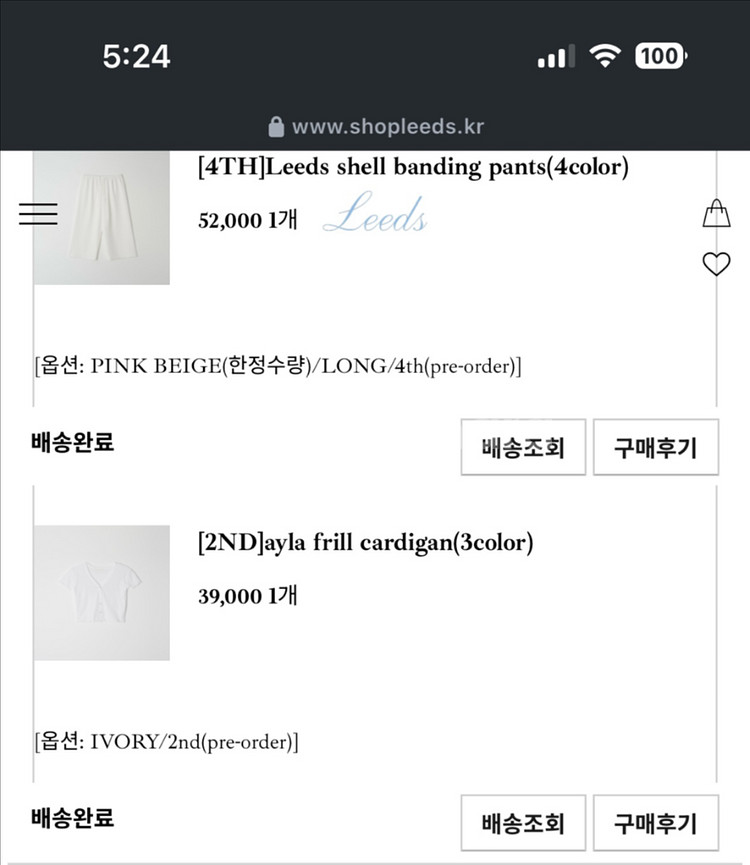Click 배송조회 for the shell banding pants
The height and width of the screenshot is (865, 750).
pos(522,448)
